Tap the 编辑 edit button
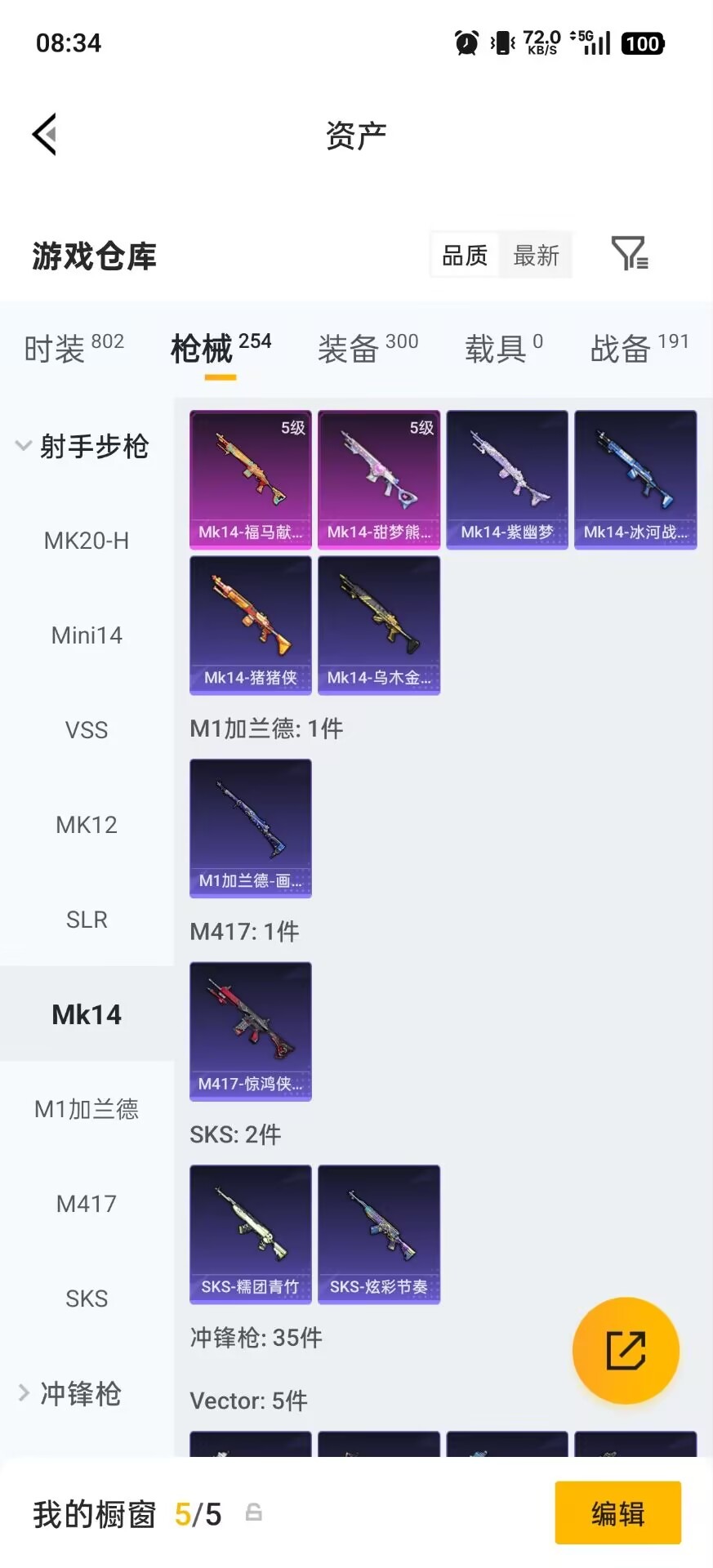 pos(617,1512)
